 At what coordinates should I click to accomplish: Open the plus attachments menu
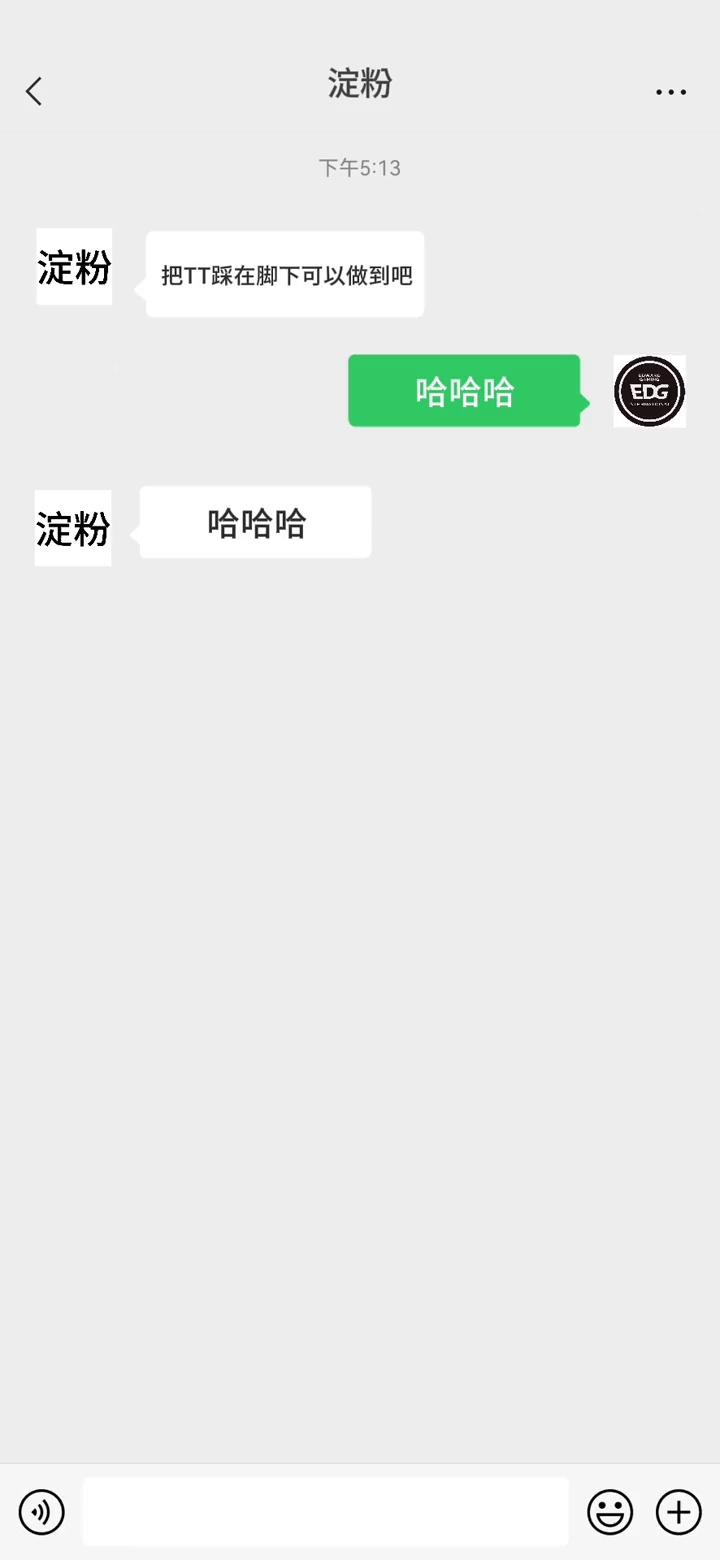pyautogui.click(x=678, y=1511)
